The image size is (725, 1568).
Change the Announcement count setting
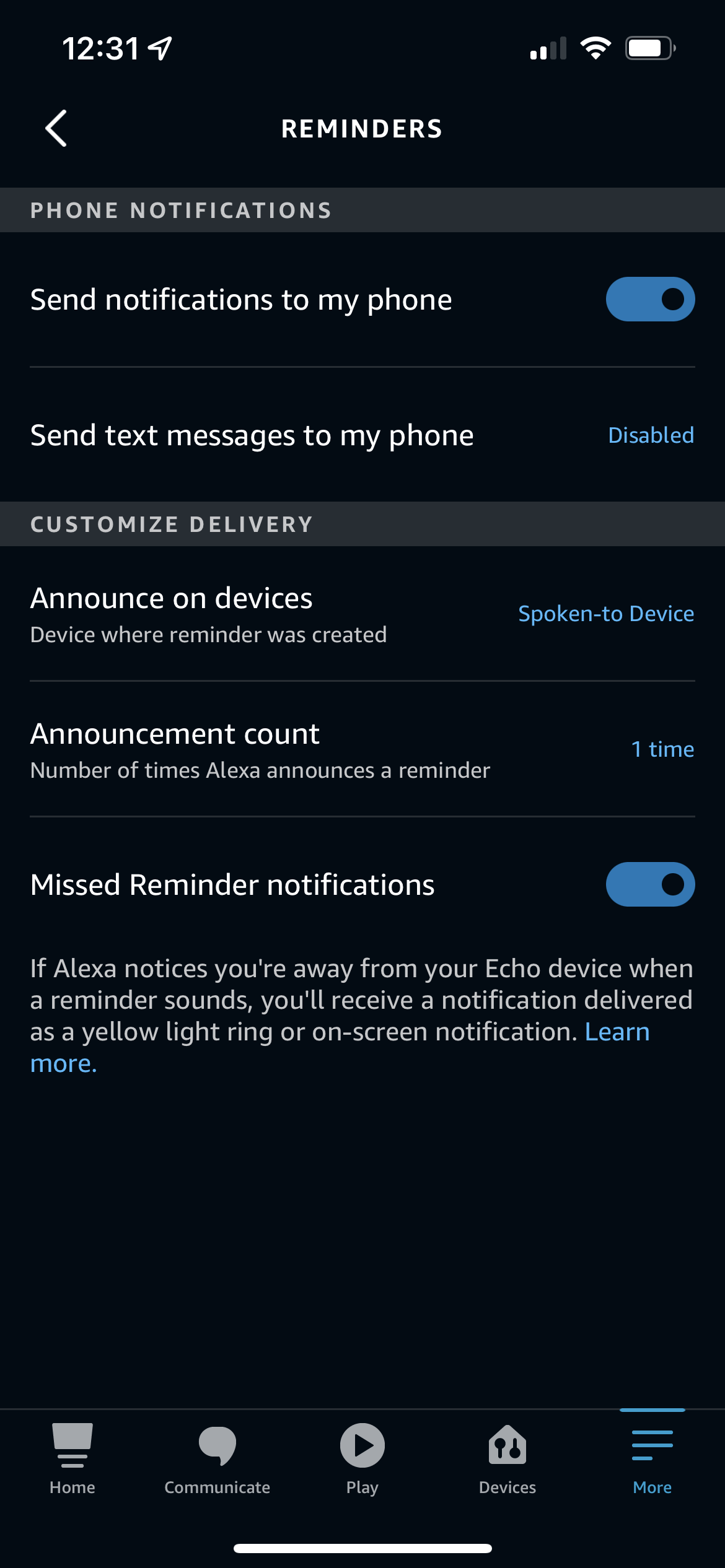coord(362,749)
